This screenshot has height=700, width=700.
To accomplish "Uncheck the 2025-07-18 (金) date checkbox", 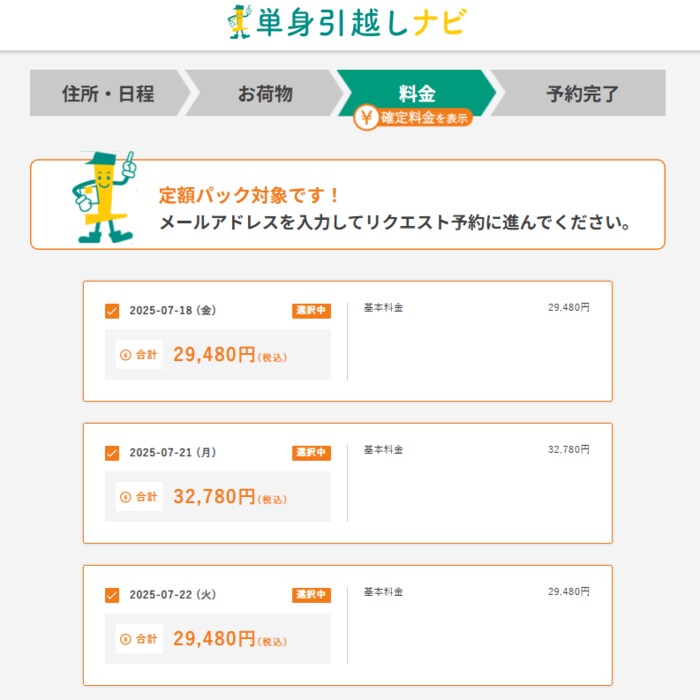I will point(112,311).
